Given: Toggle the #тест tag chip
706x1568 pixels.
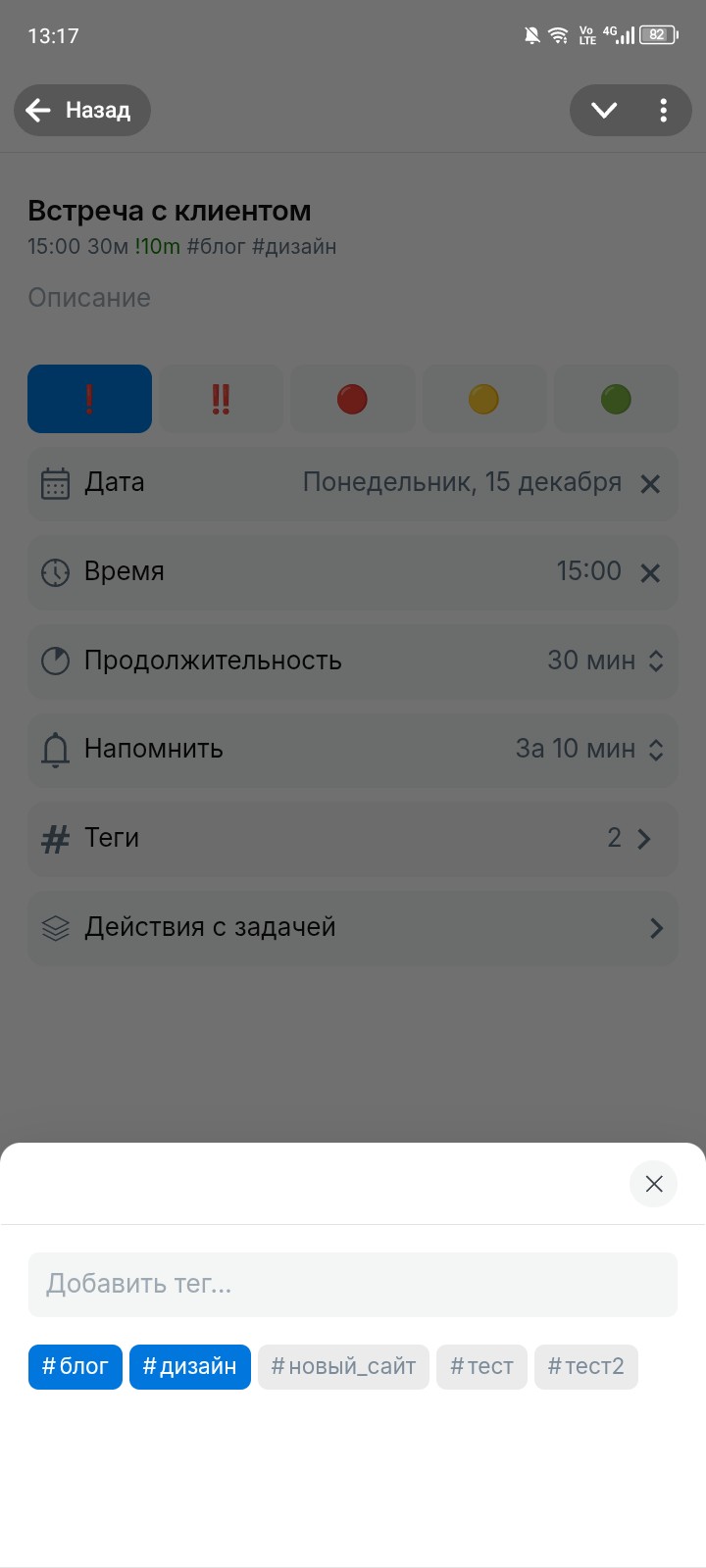Looking at the screenshot, I should click(481, 1366).
